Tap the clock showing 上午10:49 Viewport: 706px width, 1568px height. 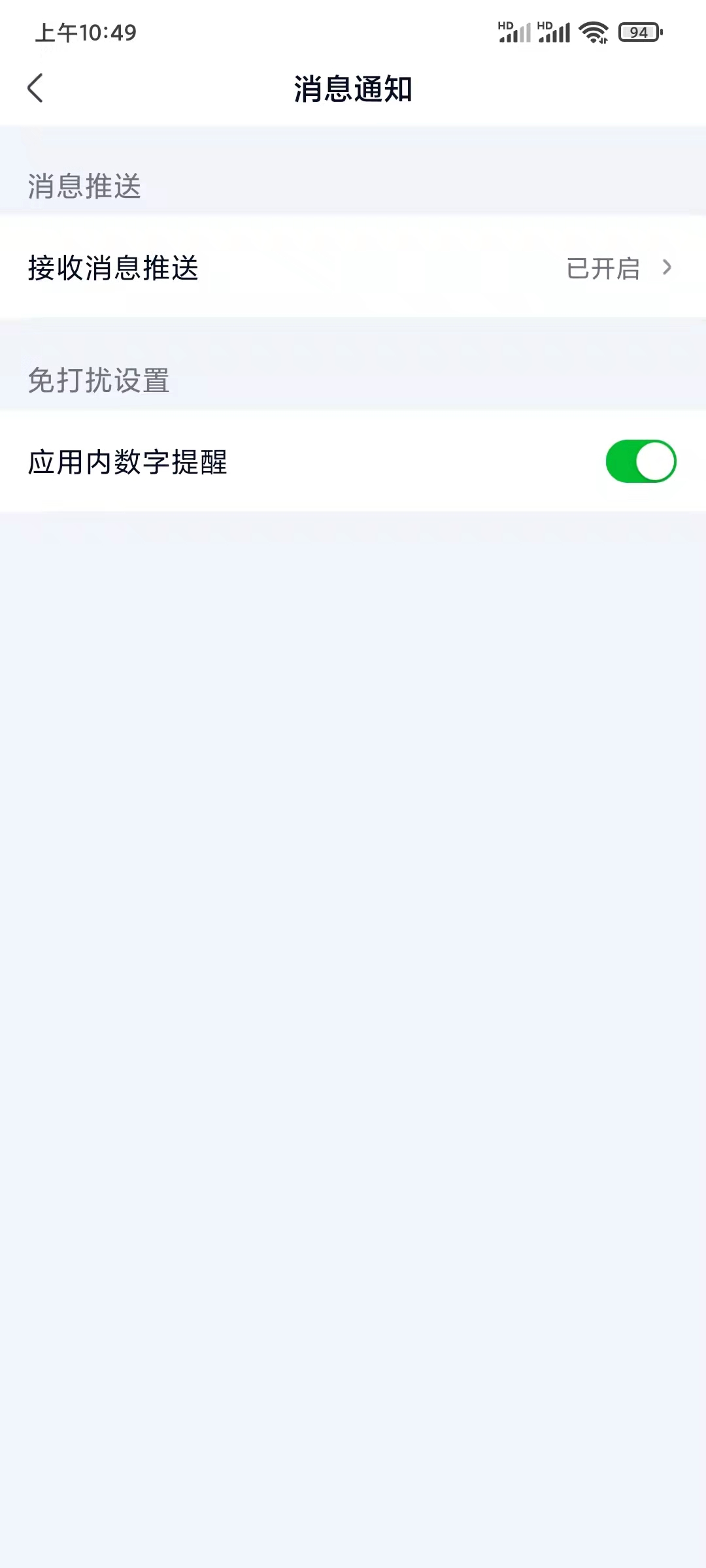tap(85, 31)
